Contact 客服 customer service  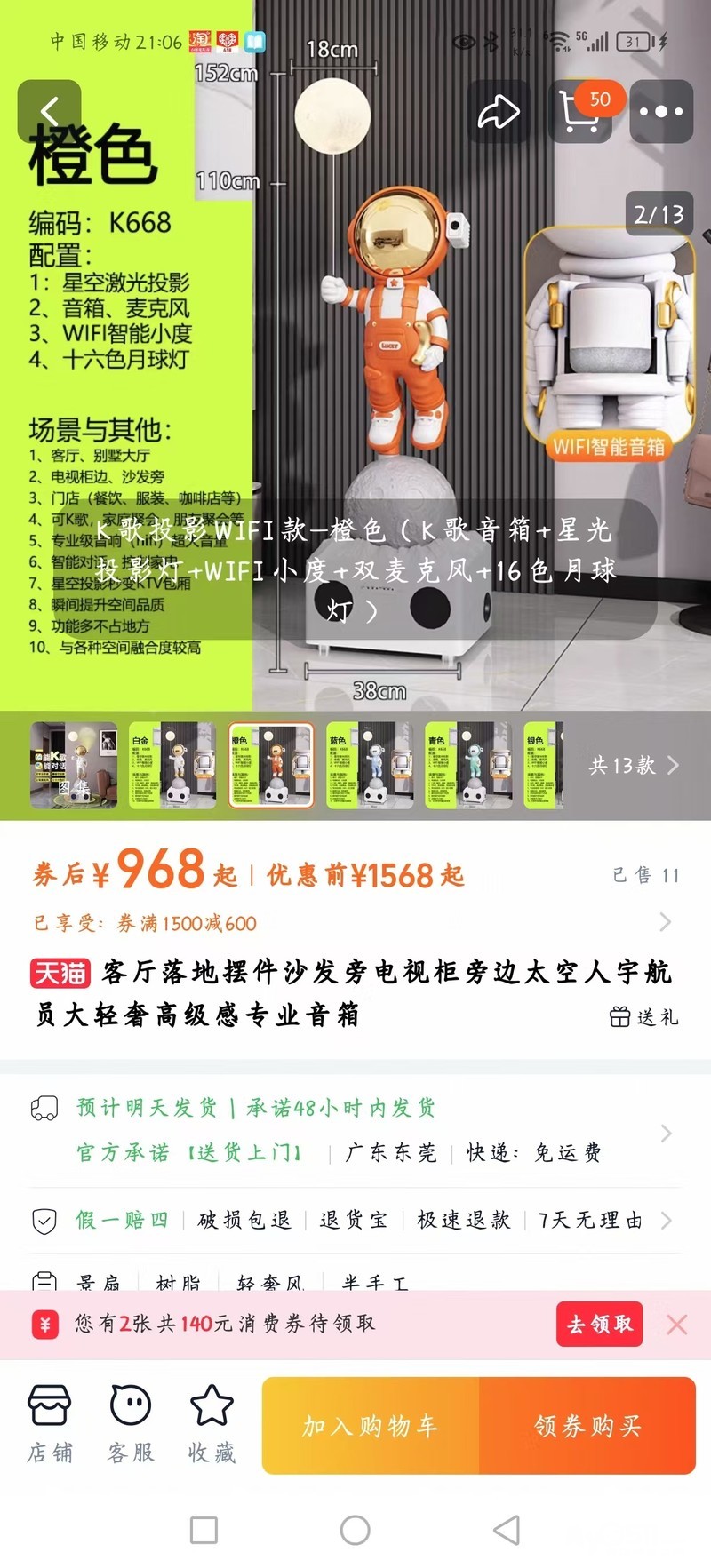click(x=131, y=1424)
